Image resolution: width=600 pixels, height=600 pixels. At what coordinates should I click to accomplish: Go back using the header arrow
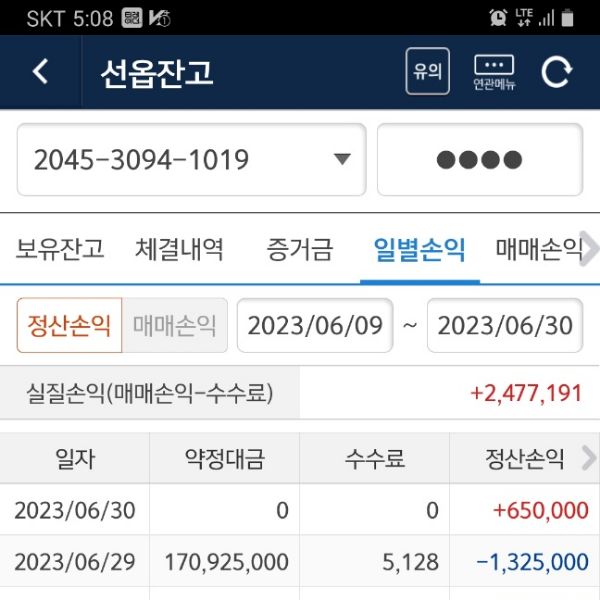(x=40, y=72)
